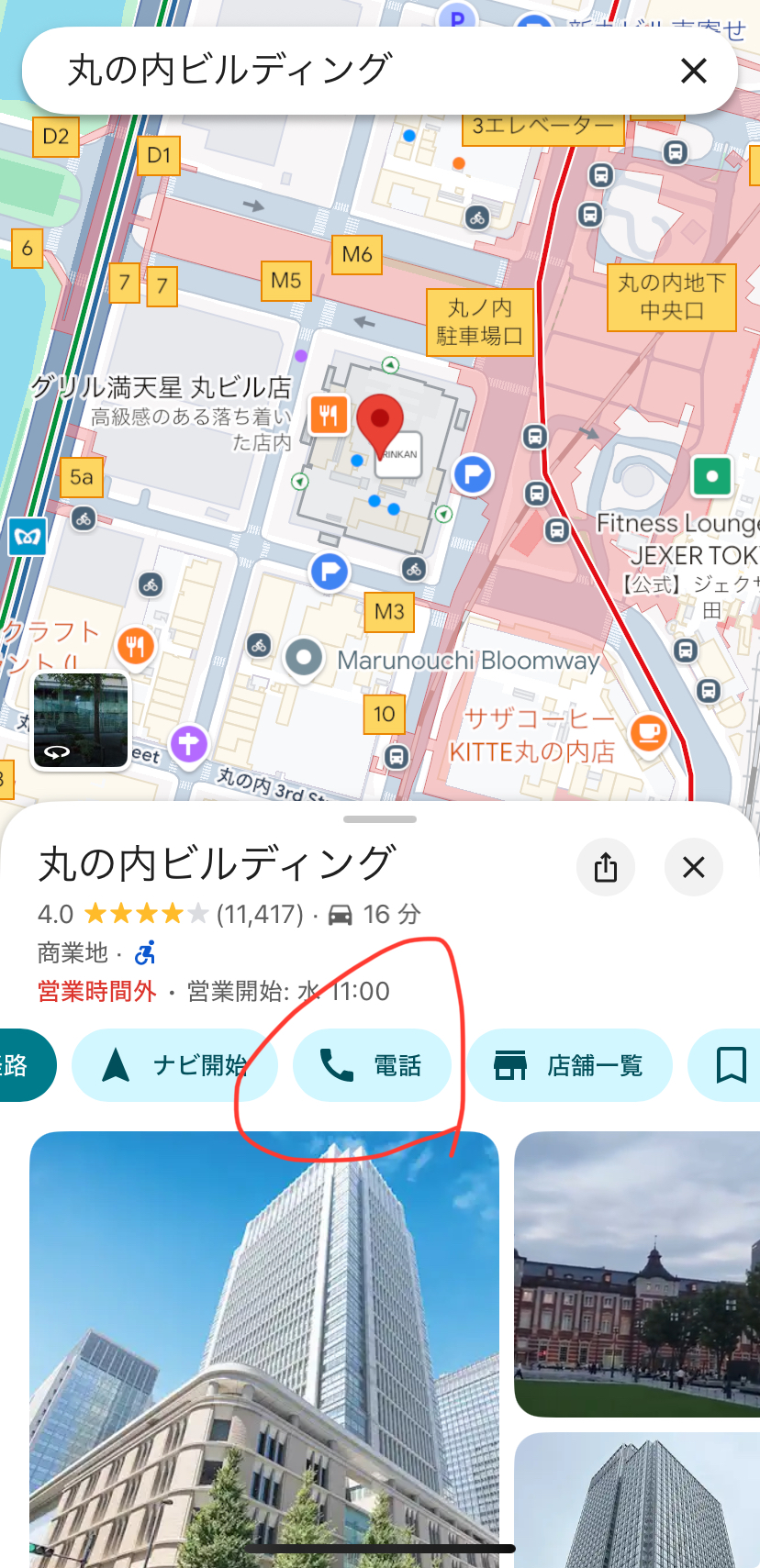Tap the red 丸の内ビルディング location pin
760x1568 pixels.
(x=379, y=424)
